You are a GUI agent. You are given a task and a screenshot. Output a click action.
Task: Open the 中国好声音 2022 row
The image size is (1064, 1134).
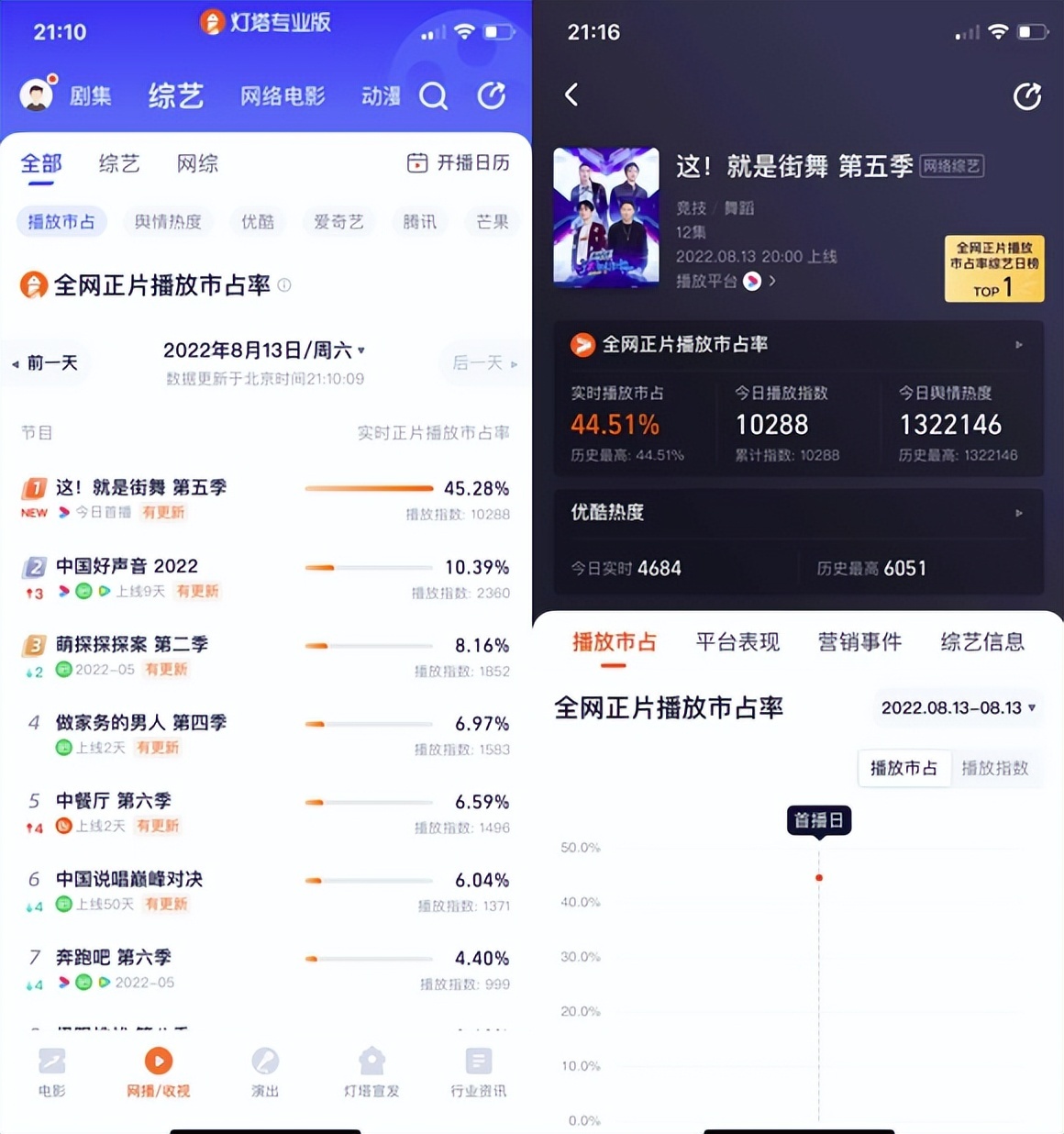click(127, 566)
